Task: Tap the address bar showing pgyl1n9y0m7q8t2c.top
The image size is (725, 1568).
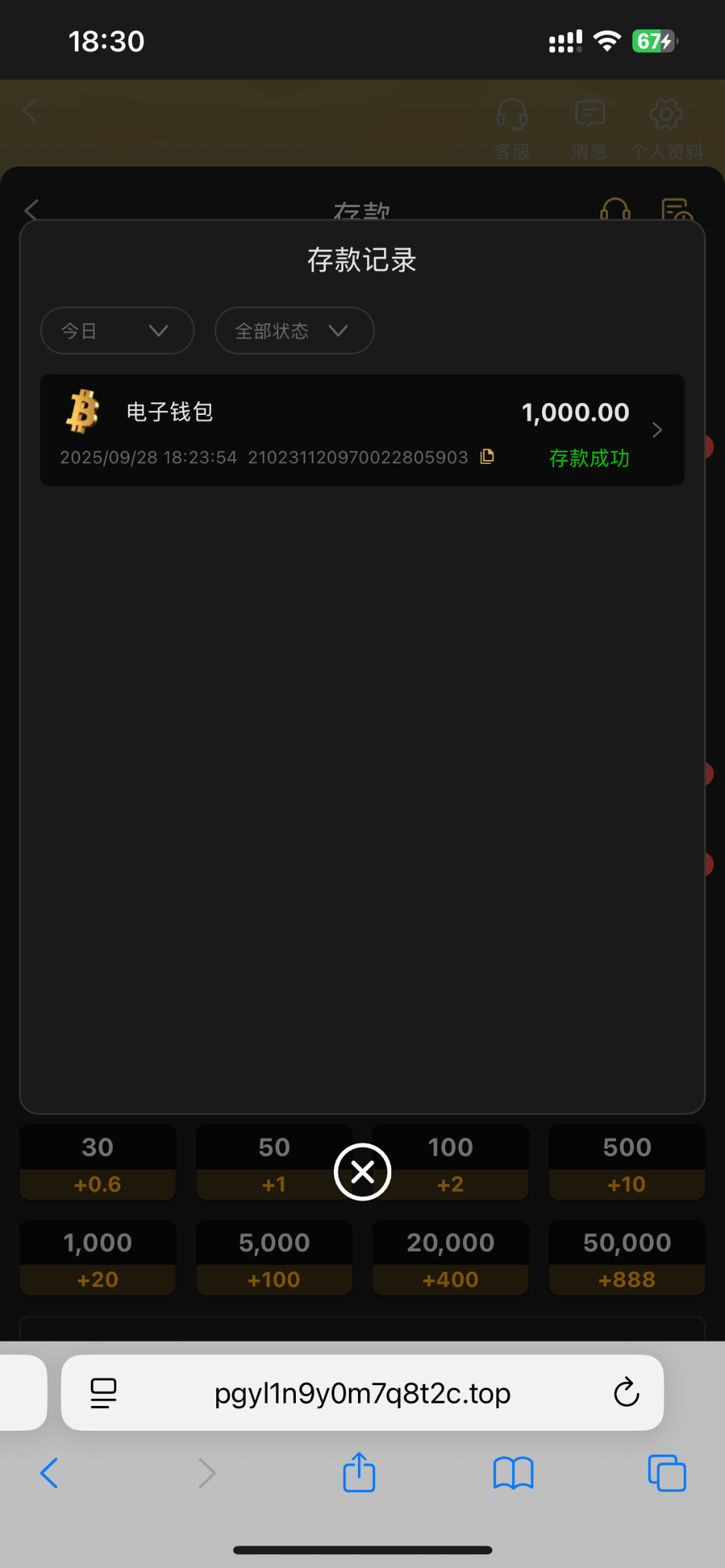Action: pos(362,1392)
